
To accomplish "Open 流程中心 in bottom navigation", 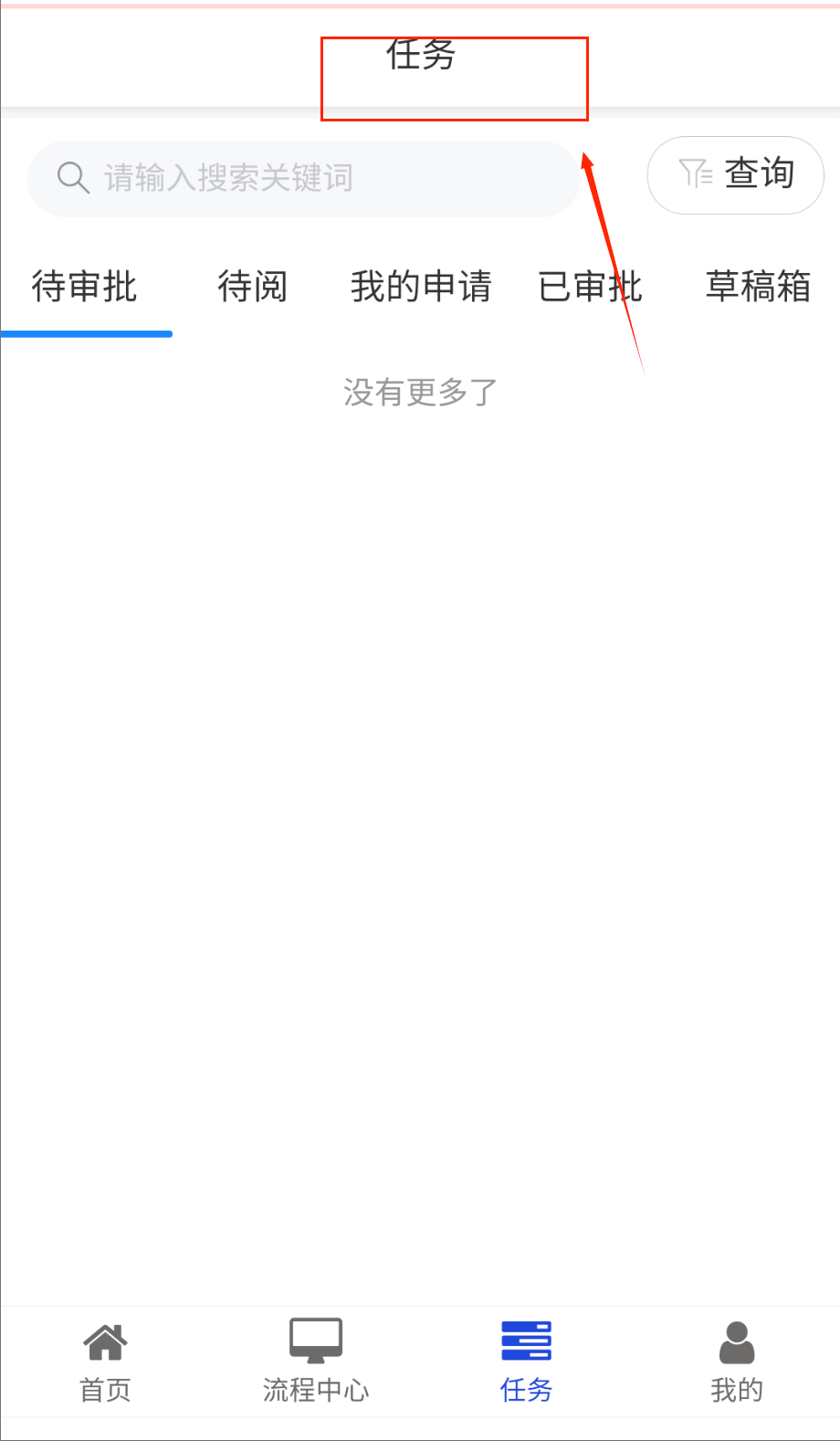I will coord(316,1362).
